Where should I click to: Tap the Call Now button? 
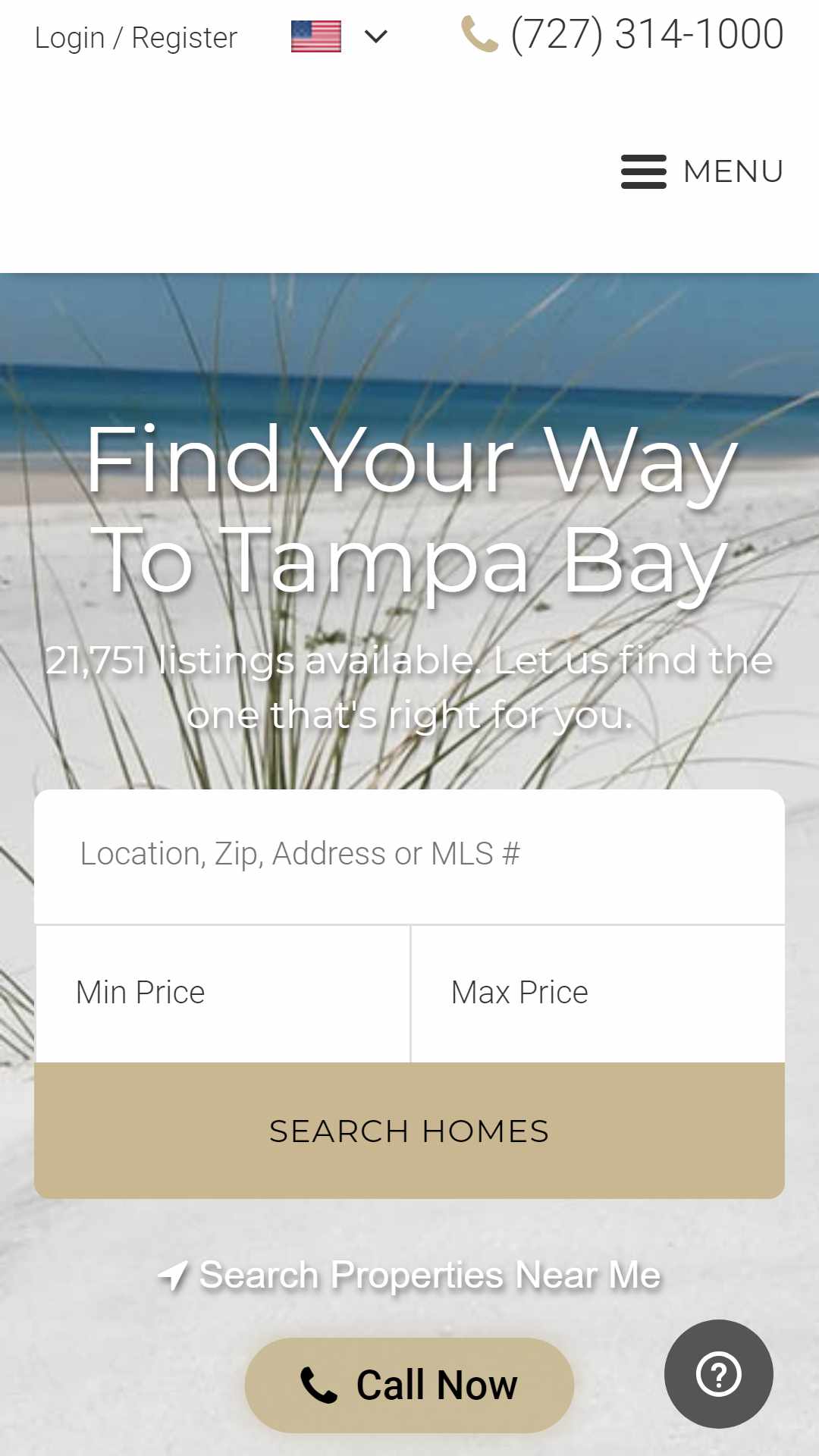click(409, 1385)
